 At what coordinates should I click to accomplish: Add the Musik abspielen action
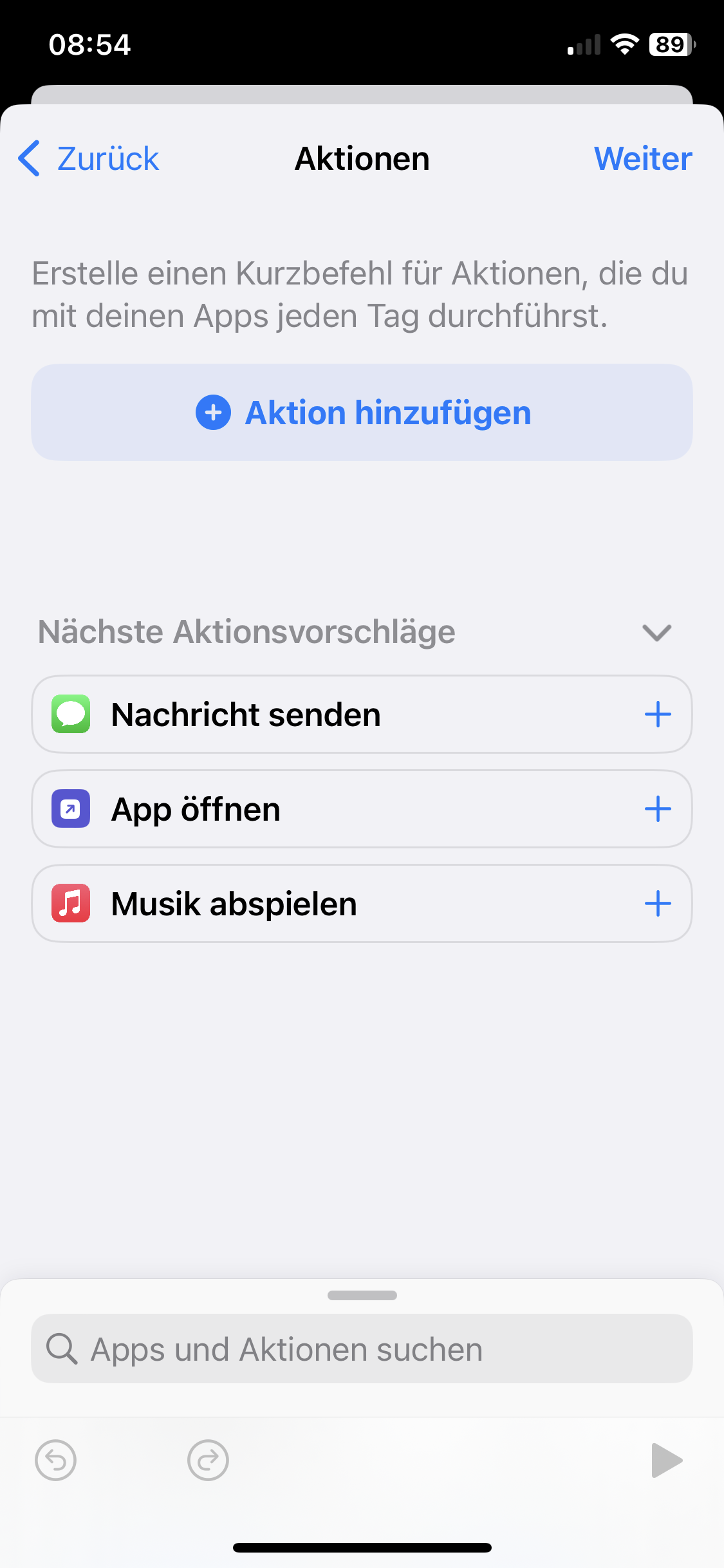coord(658,904)
